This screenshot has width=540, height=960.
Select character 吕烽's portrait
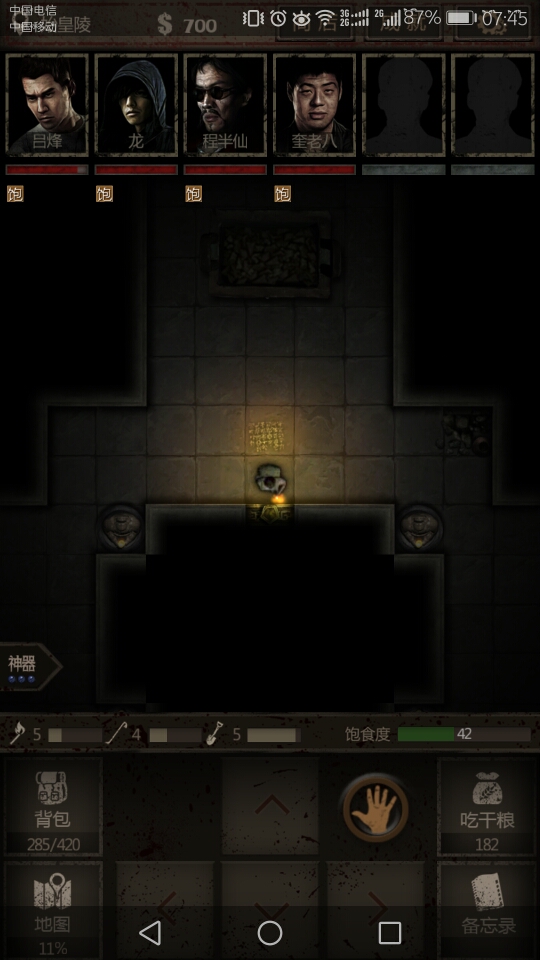pos(47,105)
